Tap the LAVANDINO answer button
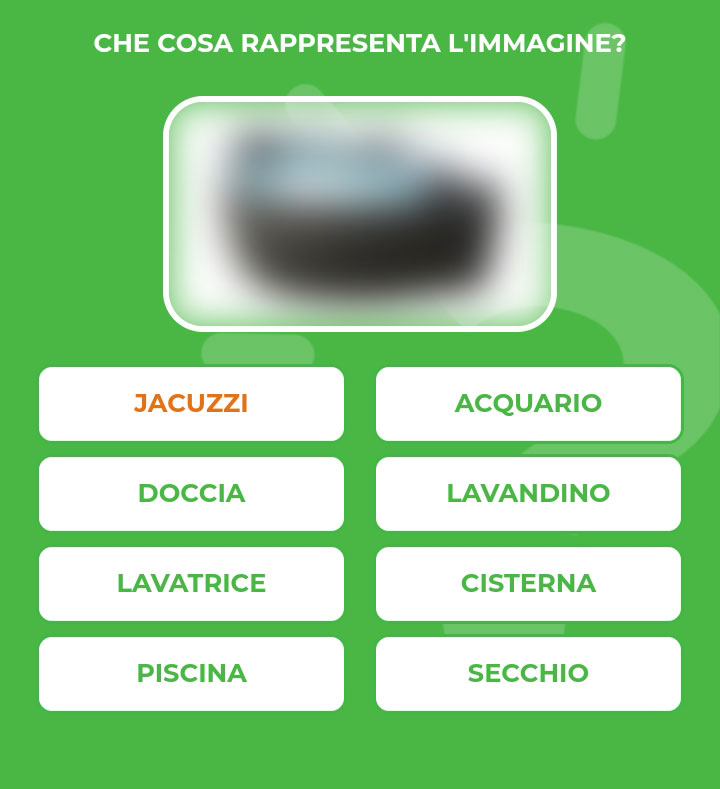 528,494
